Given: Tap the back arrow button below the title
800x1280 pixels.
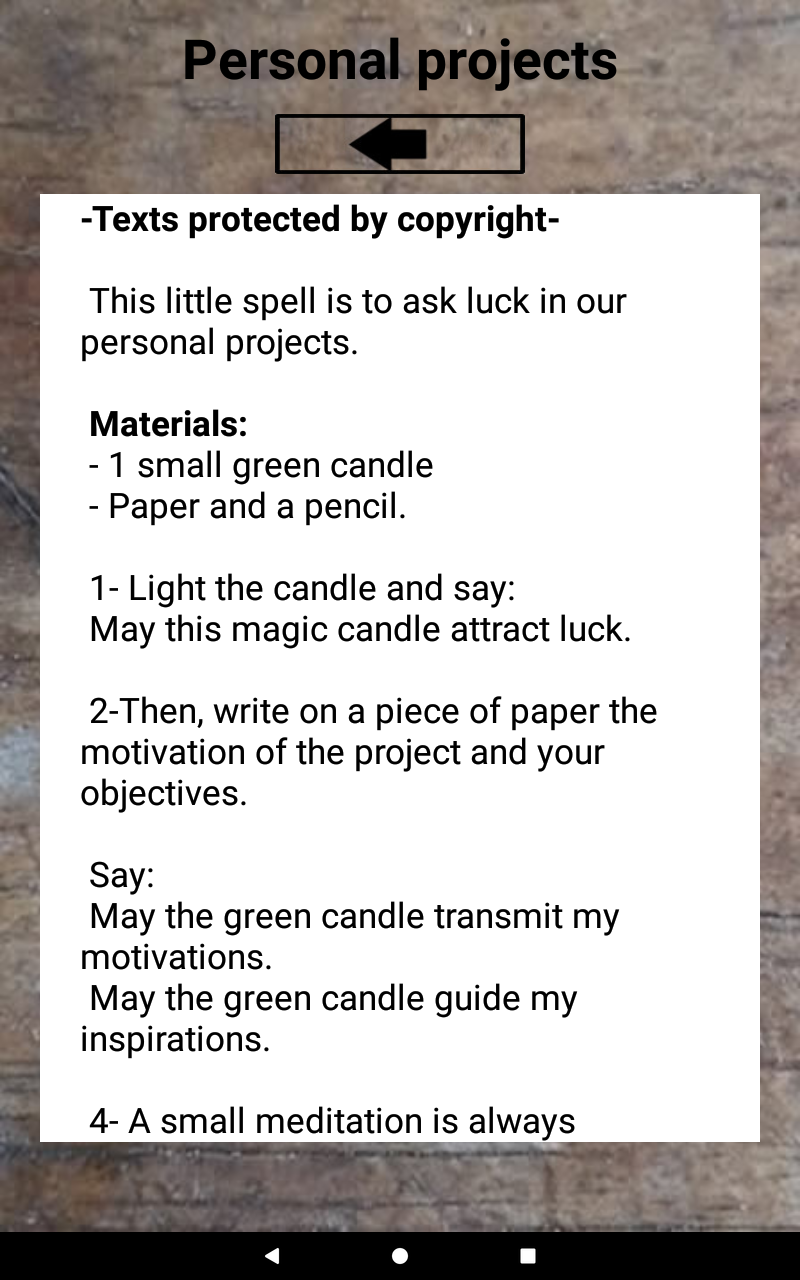Looking at the screenshot, I should click(399, 144).
